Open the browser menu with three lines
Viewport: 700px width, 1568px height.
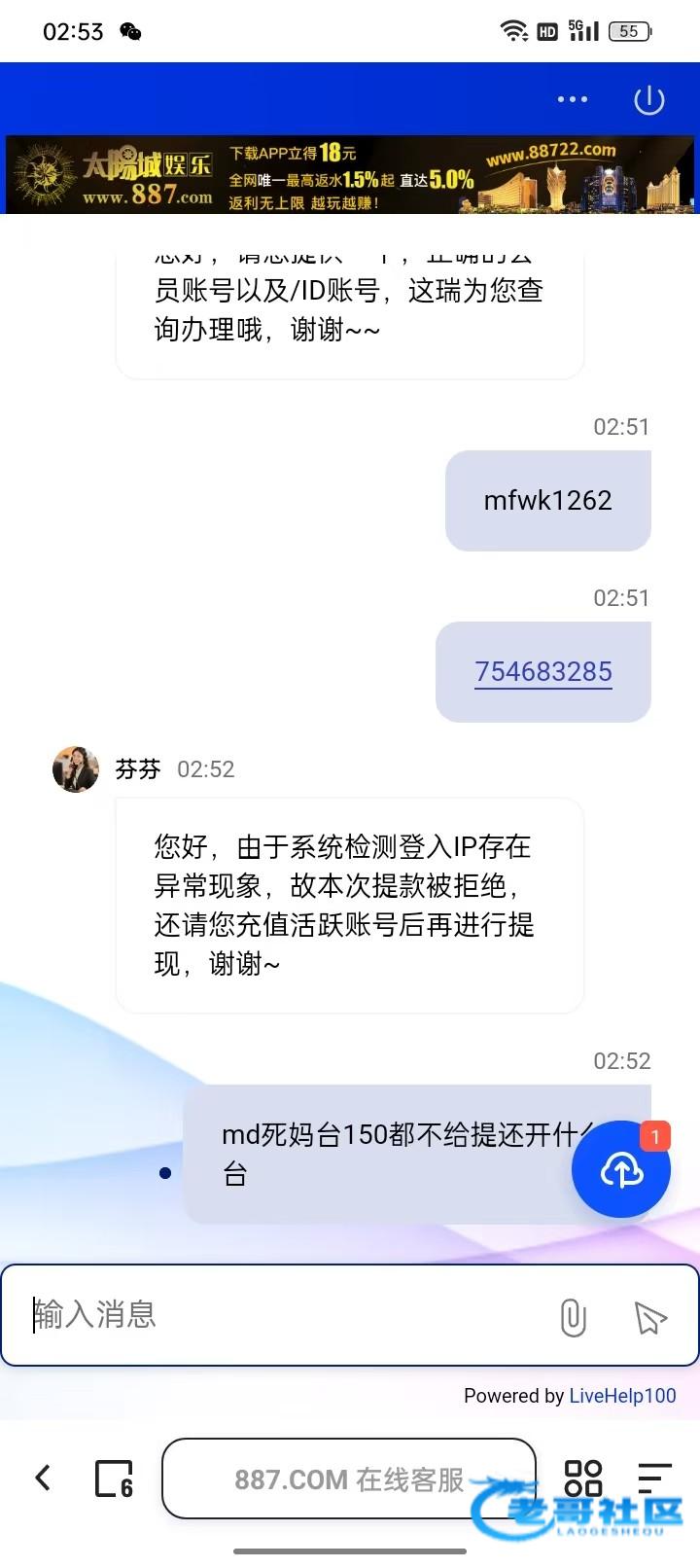click(654, 1479)
